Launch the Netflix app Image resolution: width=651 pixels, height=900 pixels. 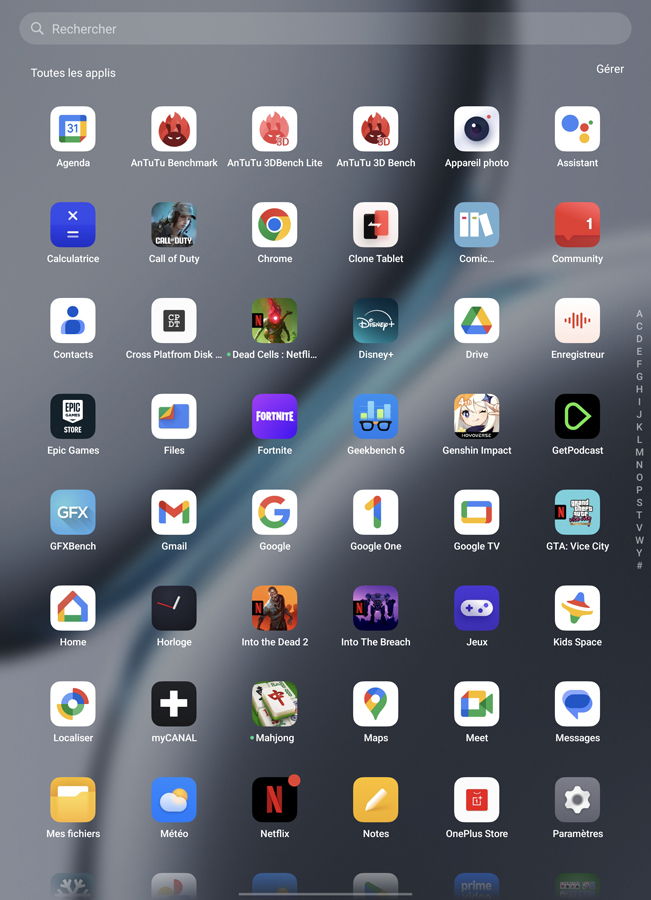tap(275, 800)
